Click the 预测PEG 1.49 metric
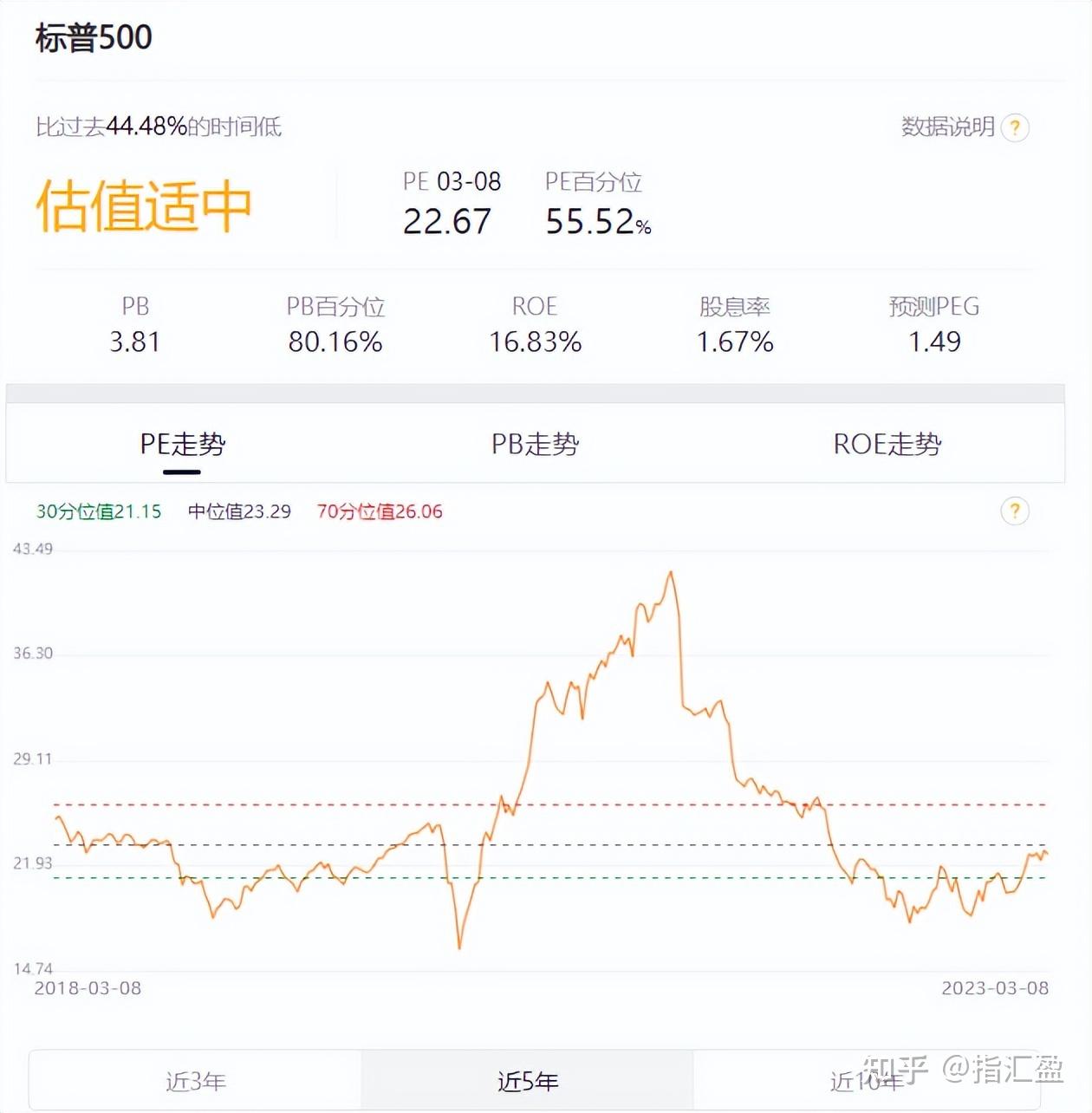The image size is (1092, 1113). pyautogui.click(x=933, y=325)
